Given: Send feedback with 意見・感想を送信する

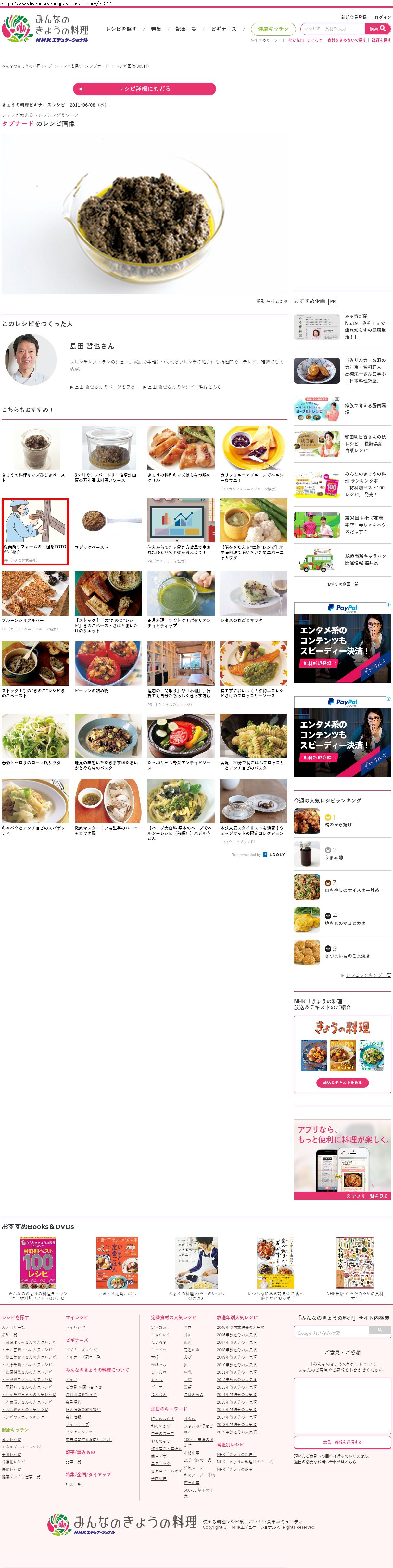Looking at the screenshot, I should [x=343, y=1442].
